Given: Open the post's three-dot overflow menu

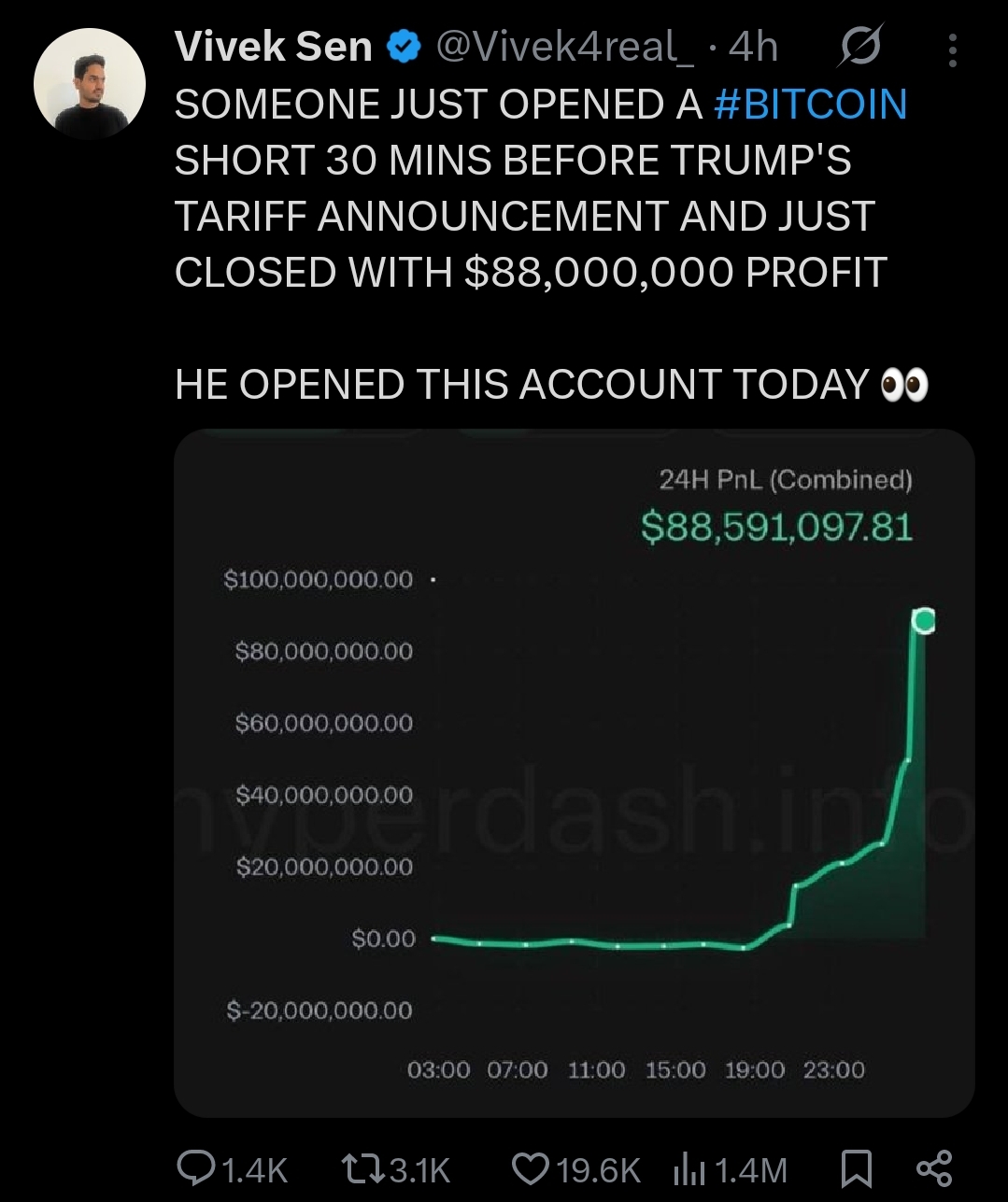Looking at the screenshot, I should [952, 50].
